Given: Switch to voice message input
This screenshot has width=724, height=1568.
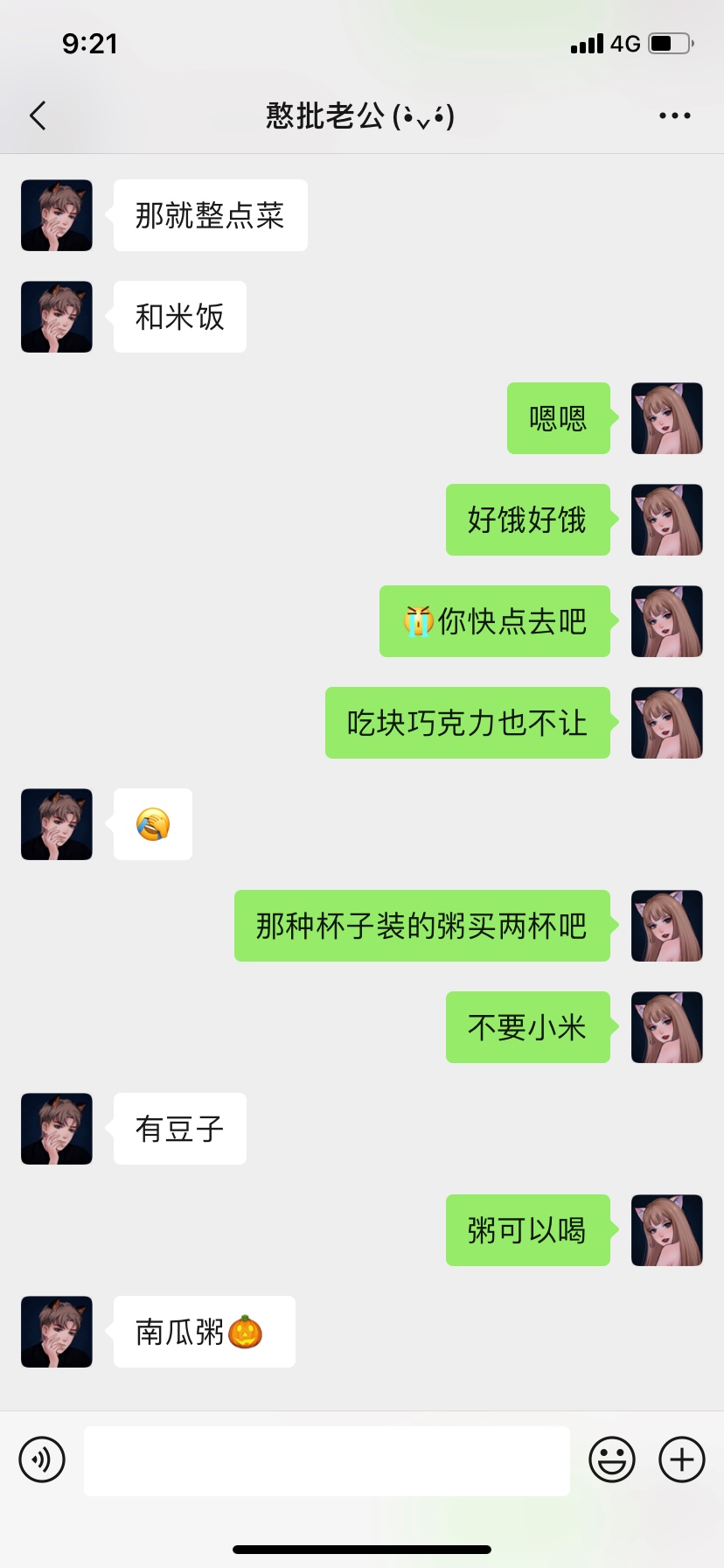Looking at the screenshot, I should (42, 1459).
